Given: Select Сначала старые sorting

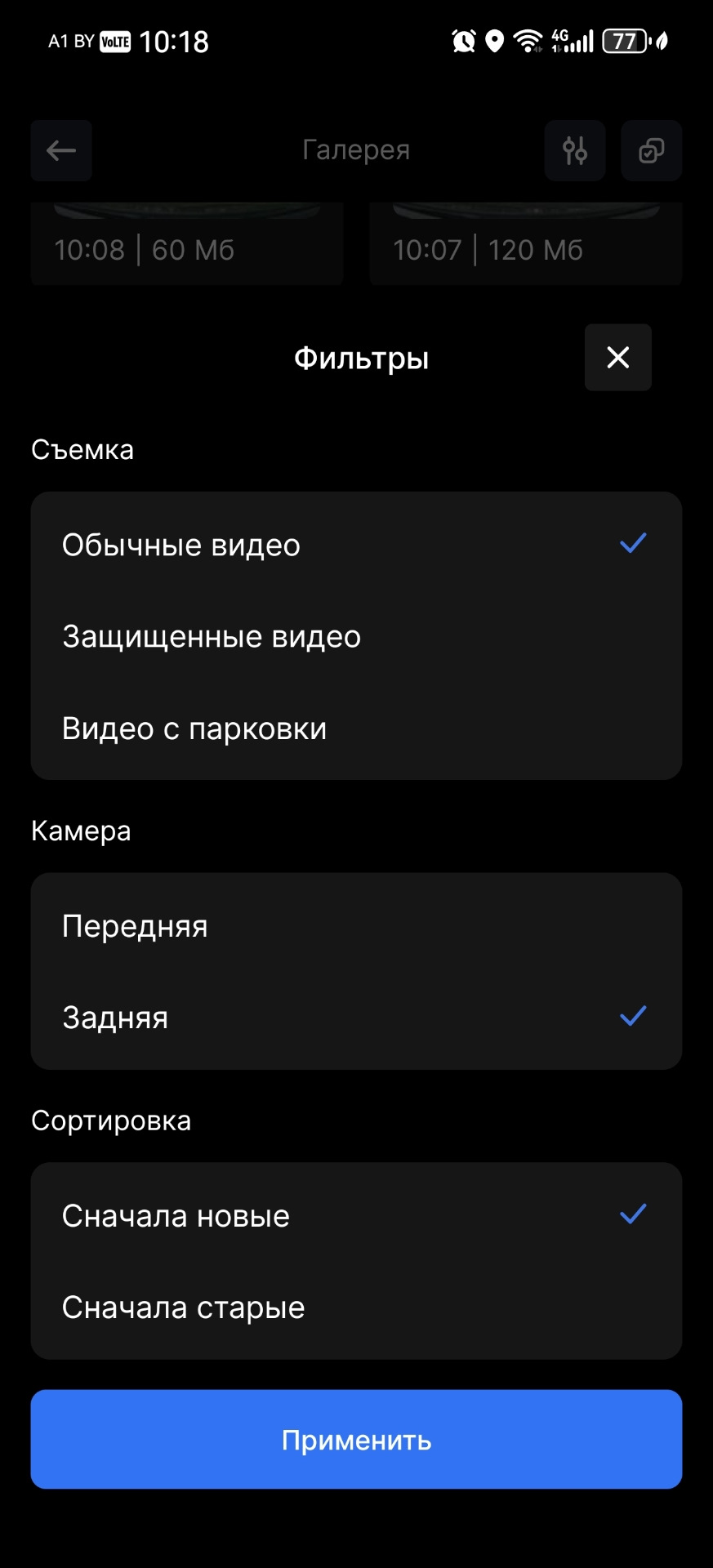Looking at the screenshot, I should pyautogui.click(x=182, y=1307).
